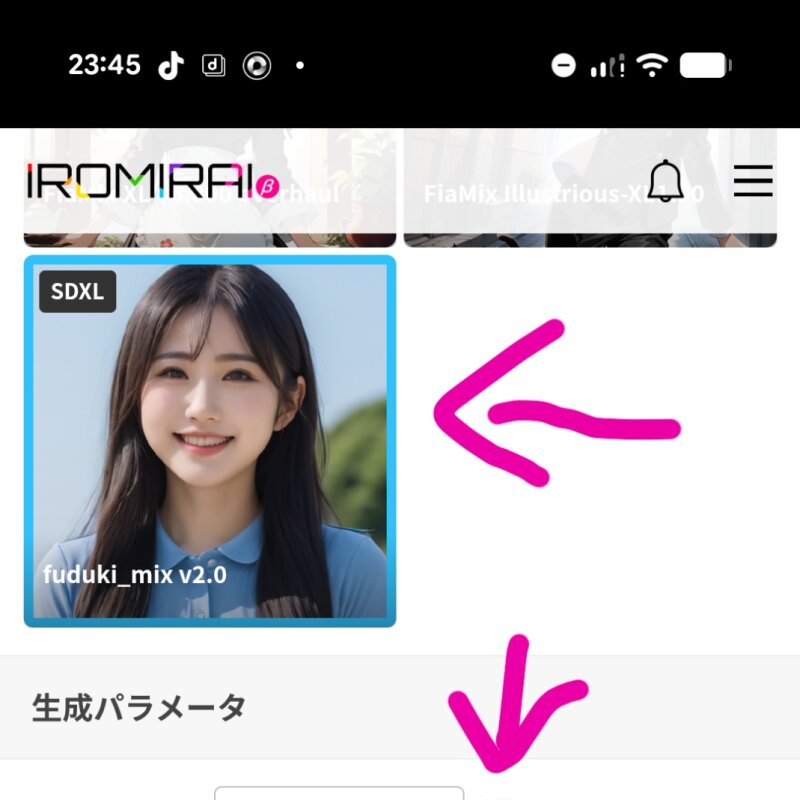Select the fuduki_mix v2.0 model card

click(x=210, y=441)
